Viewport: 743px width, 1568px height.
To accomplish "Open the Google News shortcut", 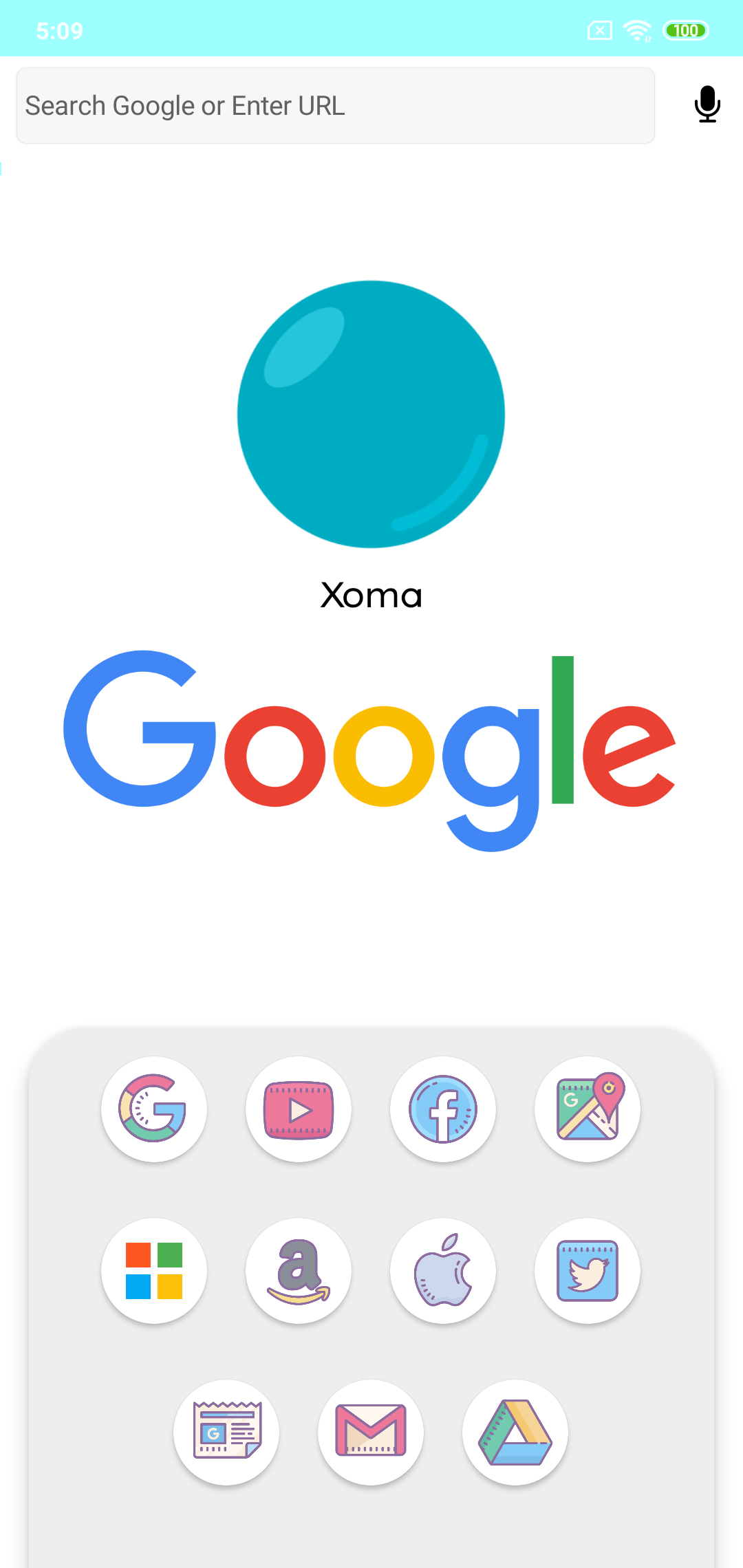I will [226, 1432].
